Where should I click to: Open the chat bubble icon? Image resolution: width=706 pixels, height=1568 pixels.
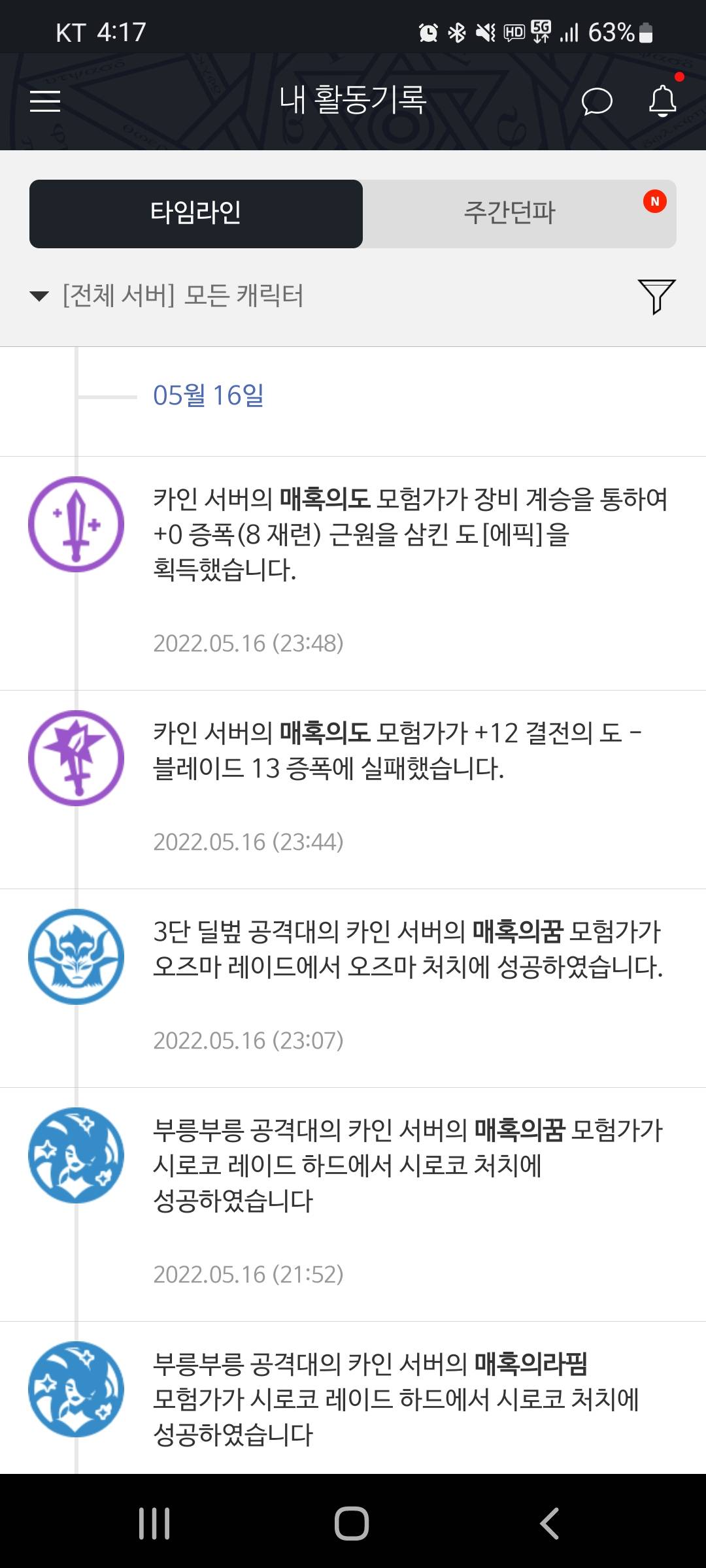[x=597, y=101]
